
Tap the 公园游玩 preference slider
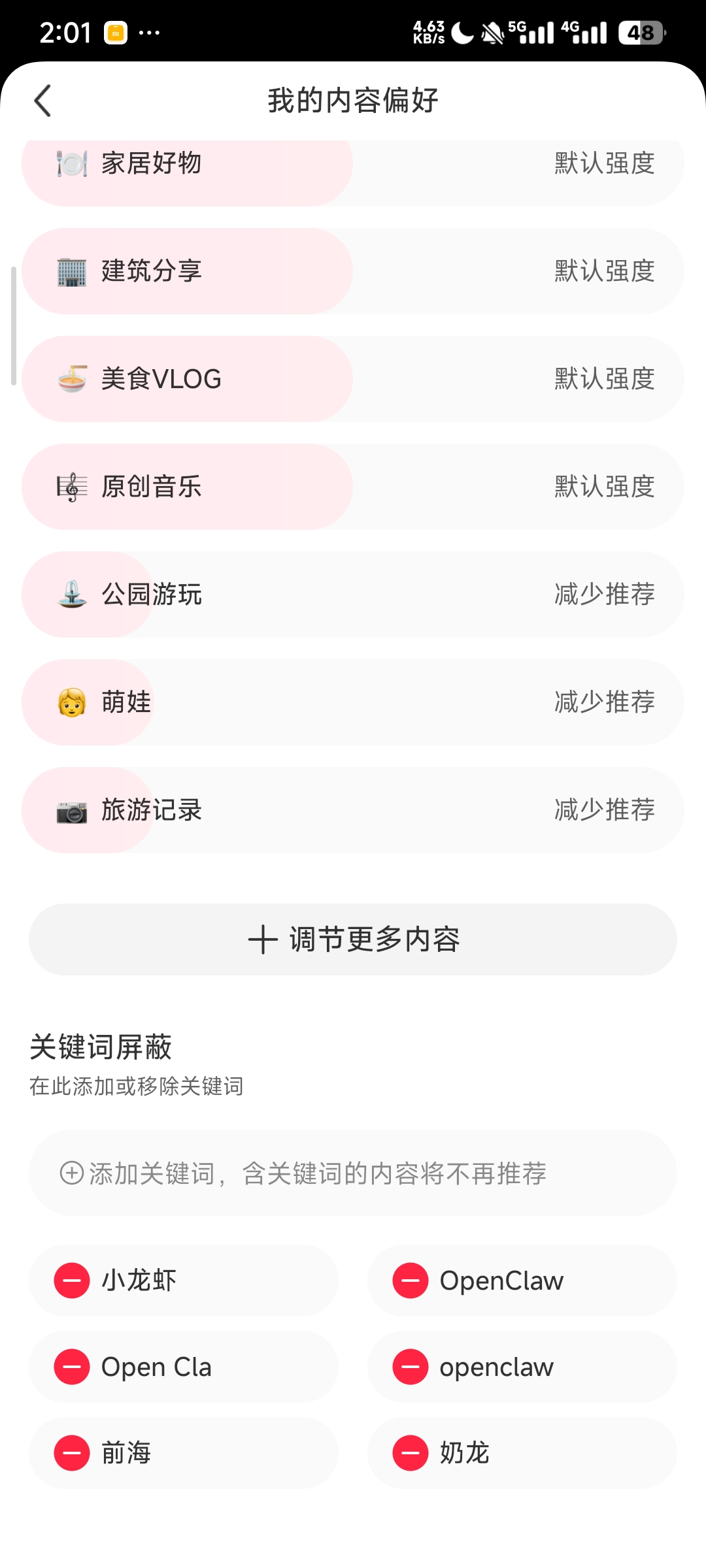coord(353,595)
